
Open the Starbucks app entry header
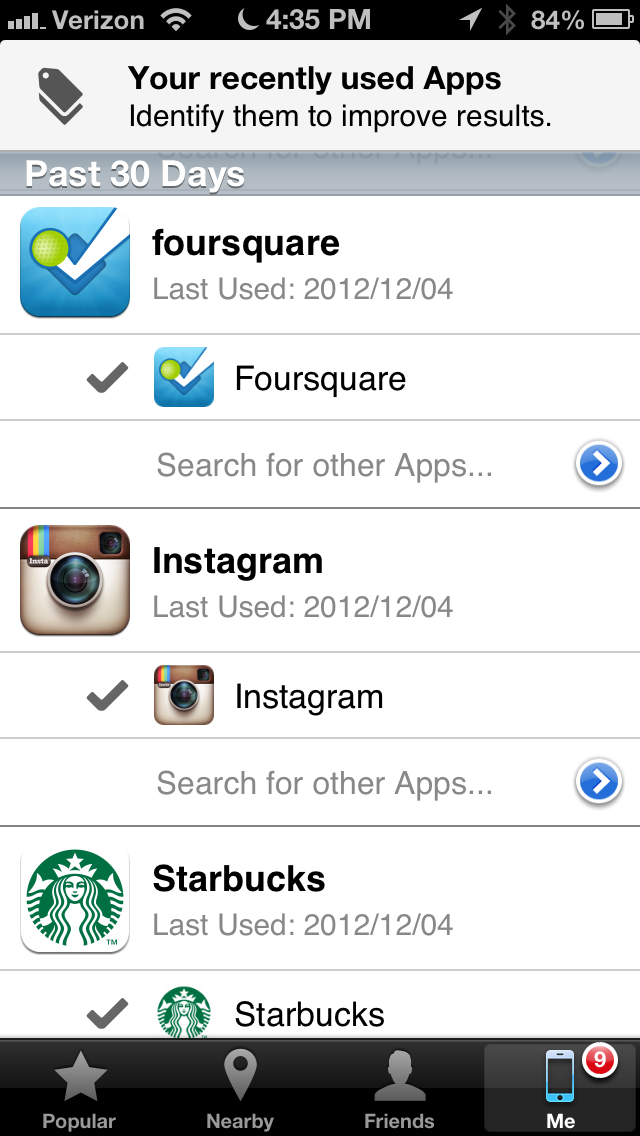pos(320,899)
